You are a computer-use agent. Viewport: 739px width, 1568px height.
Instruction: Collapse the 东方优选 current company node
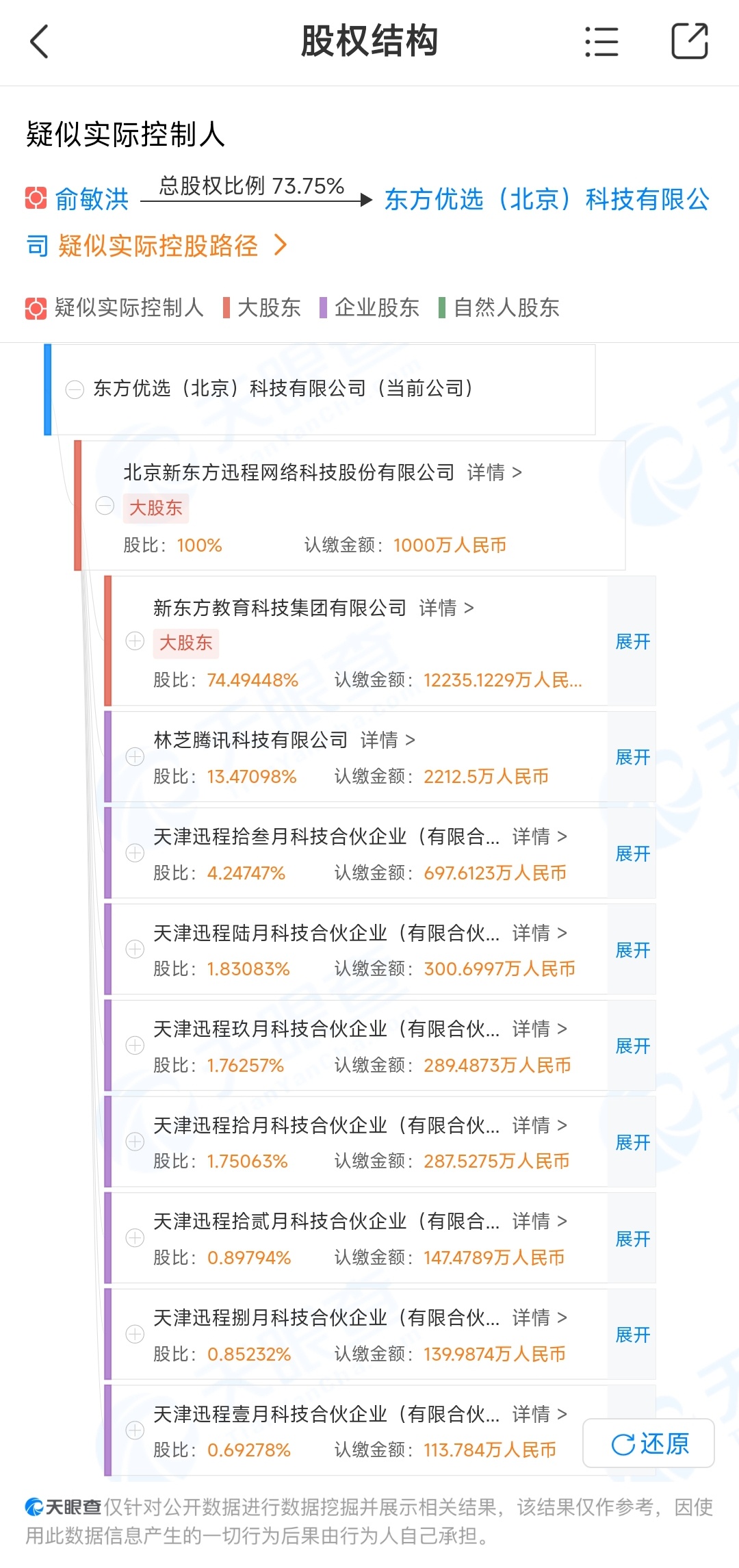tap(75, 389)
